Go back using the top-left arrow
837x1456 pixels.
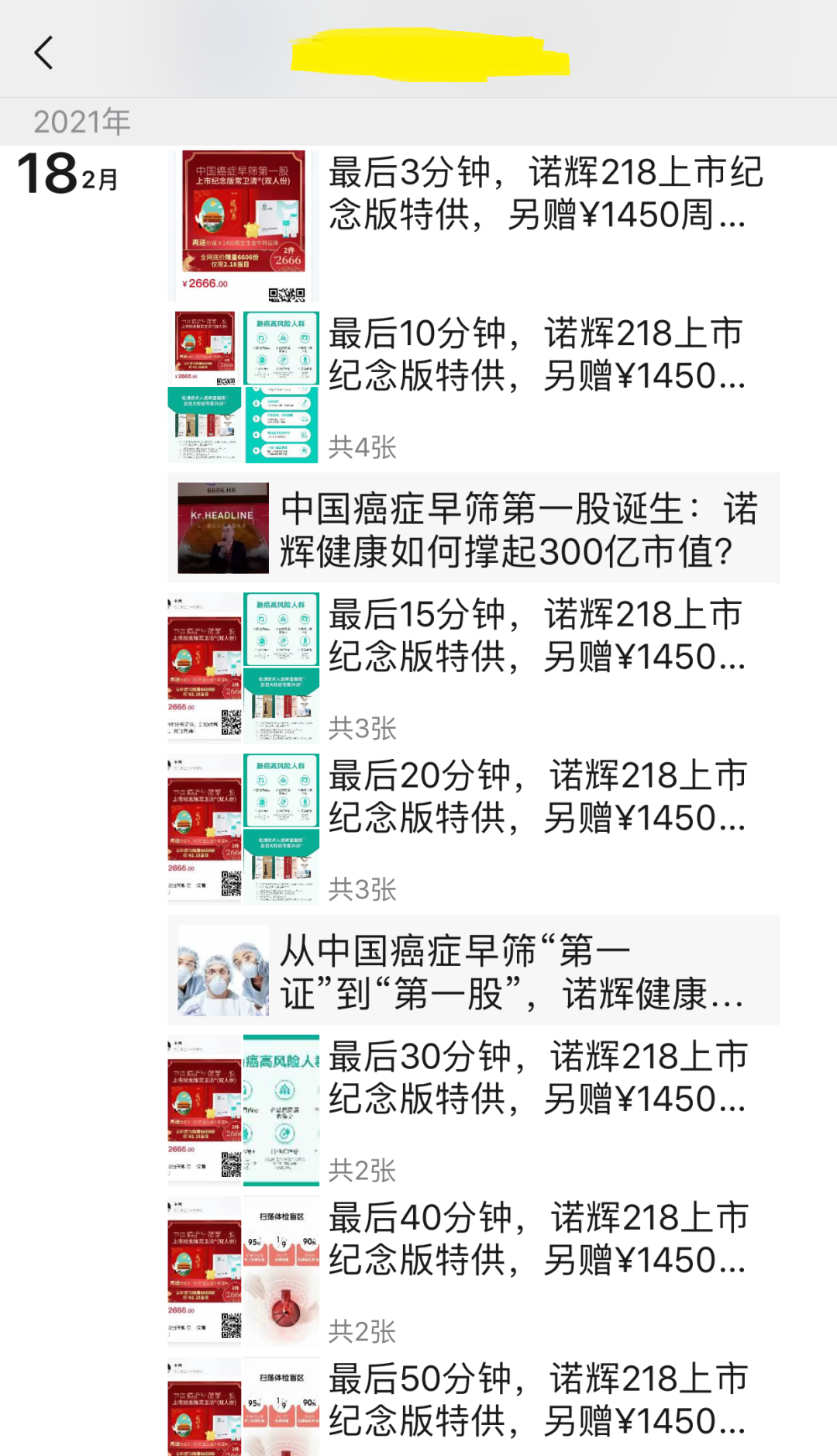(44, 53)
